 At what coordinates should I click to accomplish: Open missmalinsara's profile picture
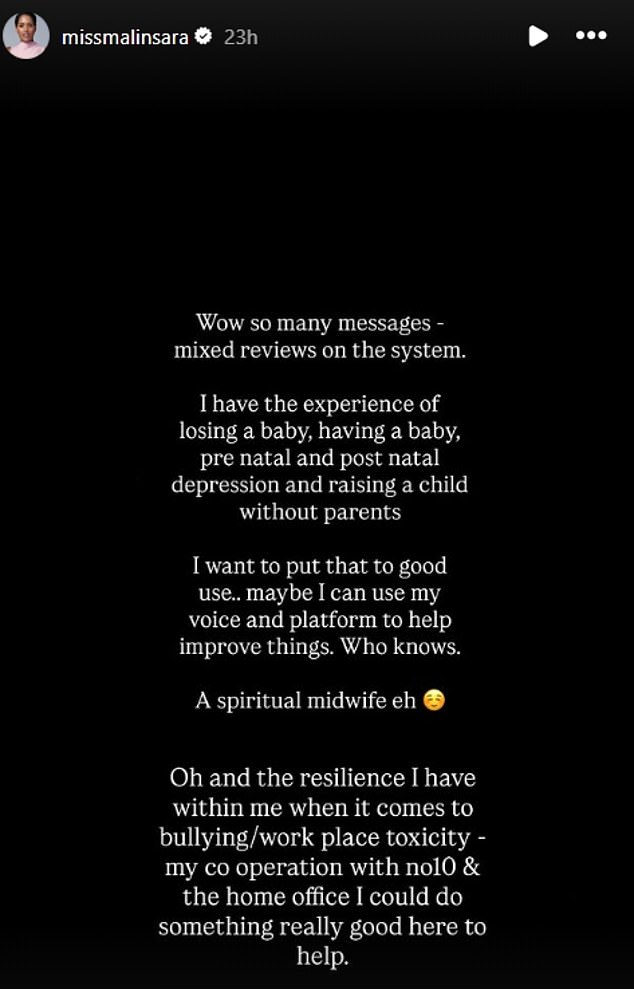[x=27, y=37]
